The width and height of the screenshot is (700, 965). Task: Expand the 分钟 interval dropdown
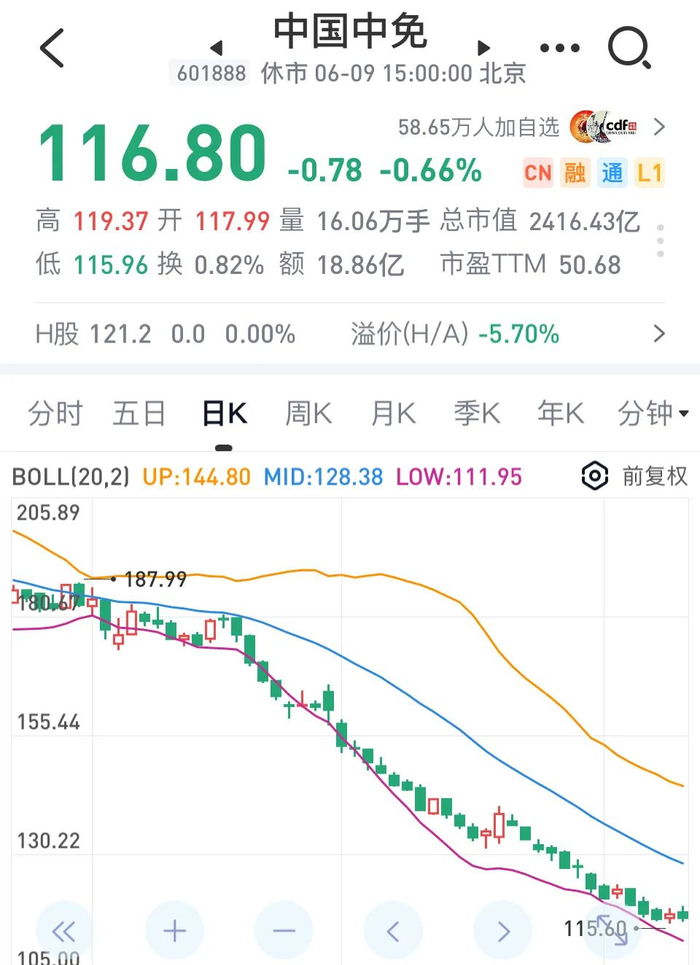point(653,413)
